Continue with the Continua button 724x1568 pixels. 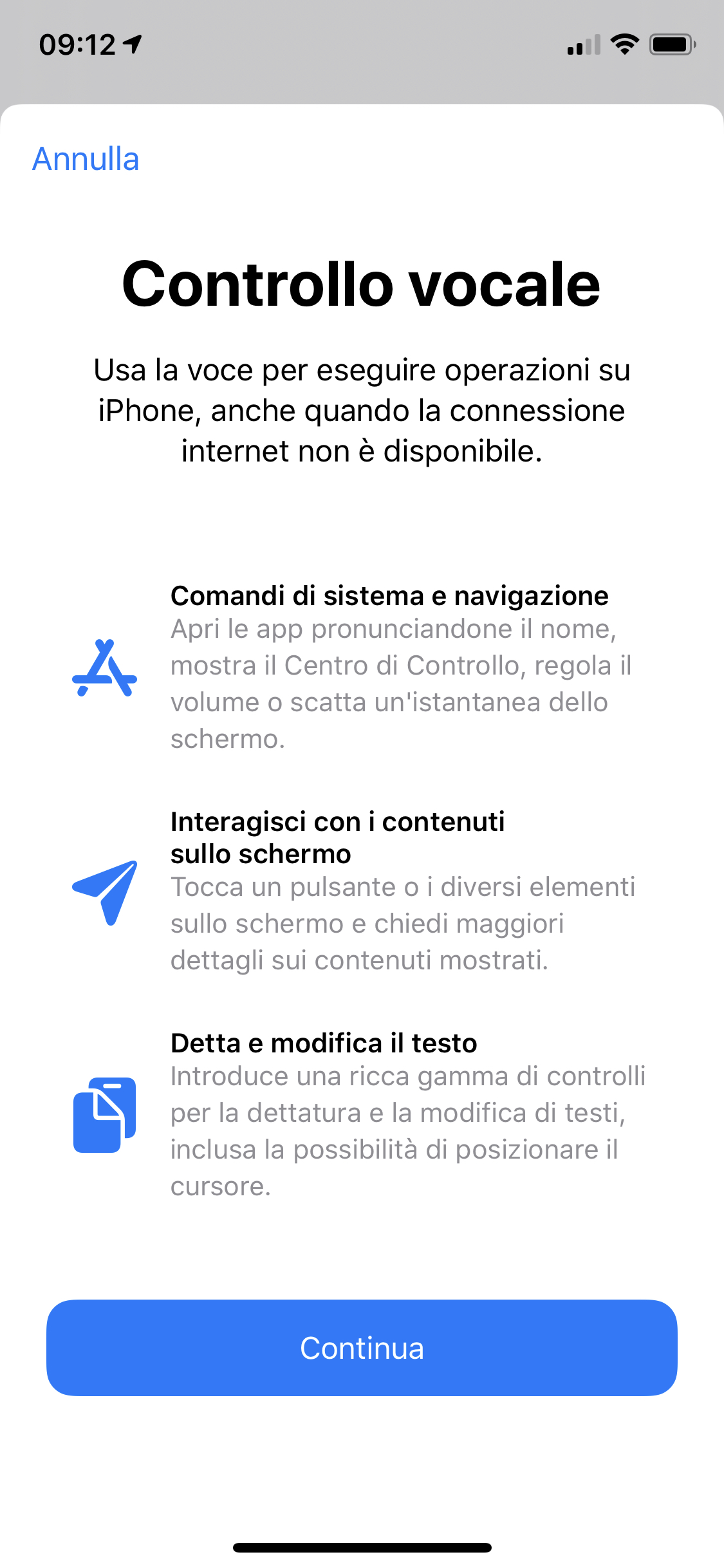coord(362,1347)
